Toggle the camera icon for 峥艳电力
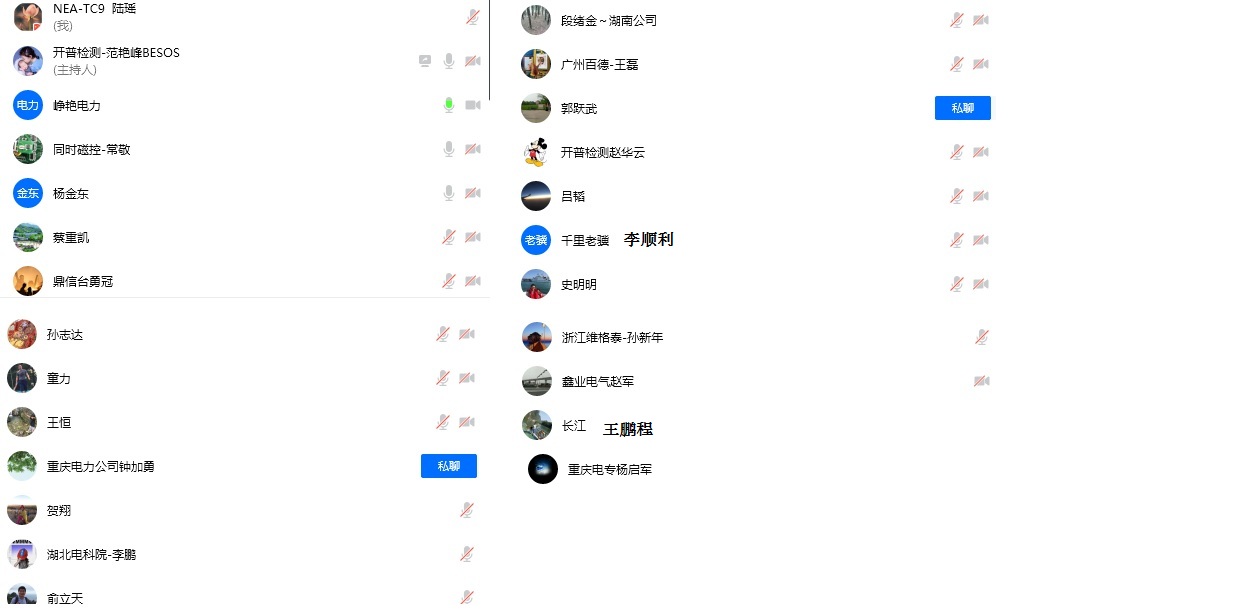 [473, 105]
